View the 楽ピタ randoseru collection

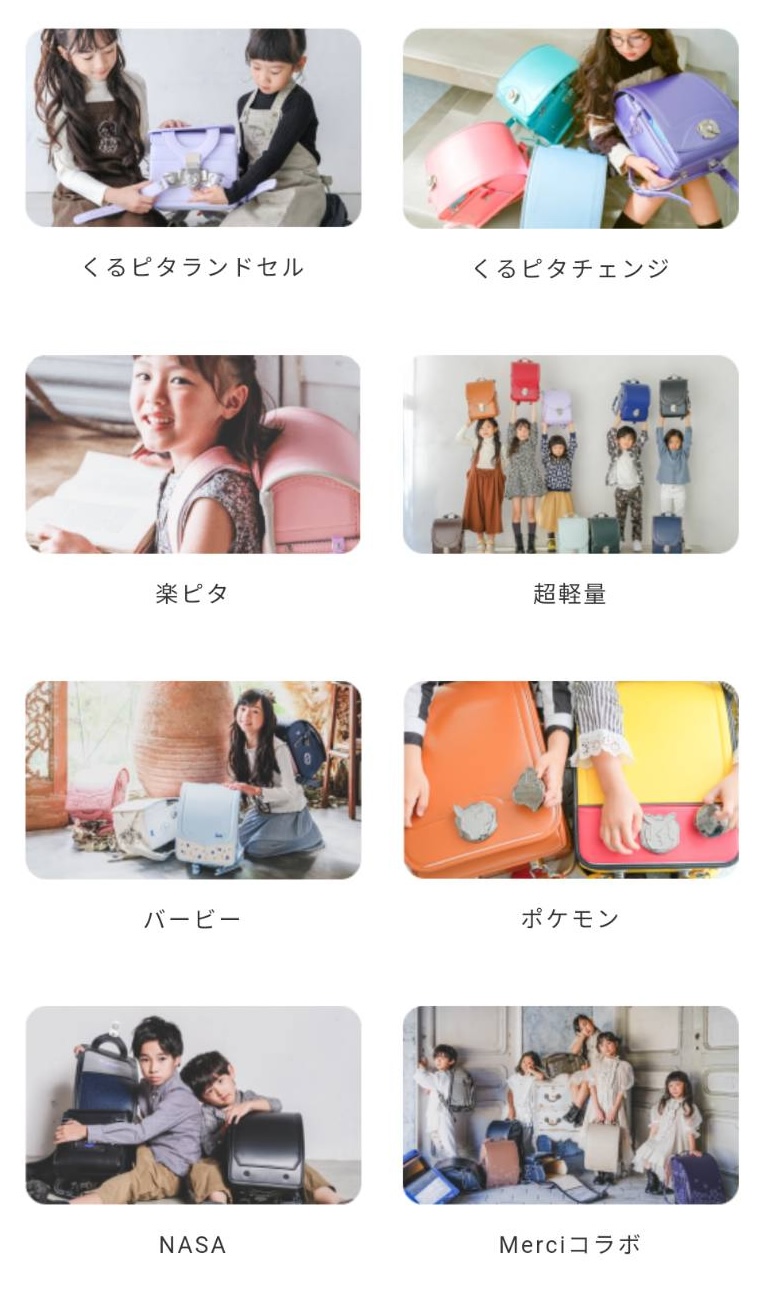193,454
